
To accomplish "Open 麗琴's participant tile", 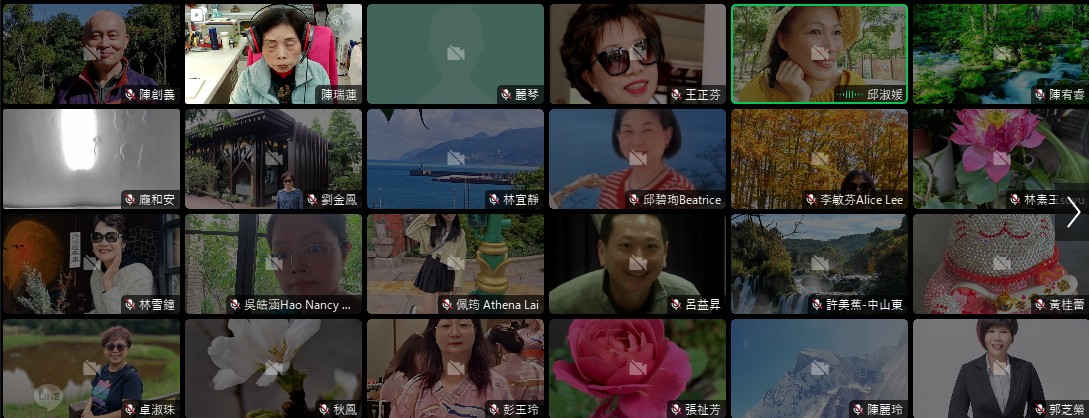I will (455, 54).
